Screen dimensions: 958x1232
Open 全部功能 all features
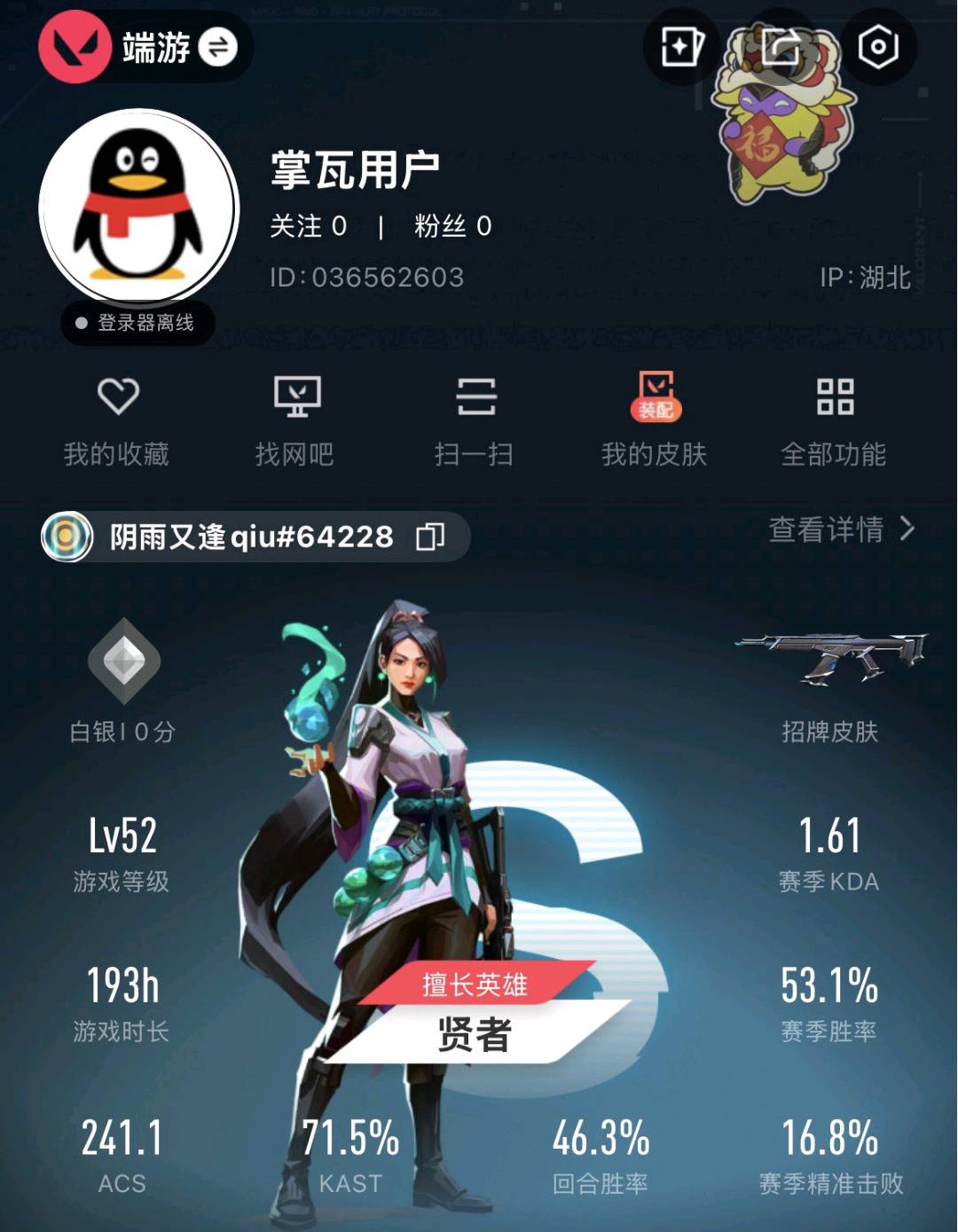834,420
